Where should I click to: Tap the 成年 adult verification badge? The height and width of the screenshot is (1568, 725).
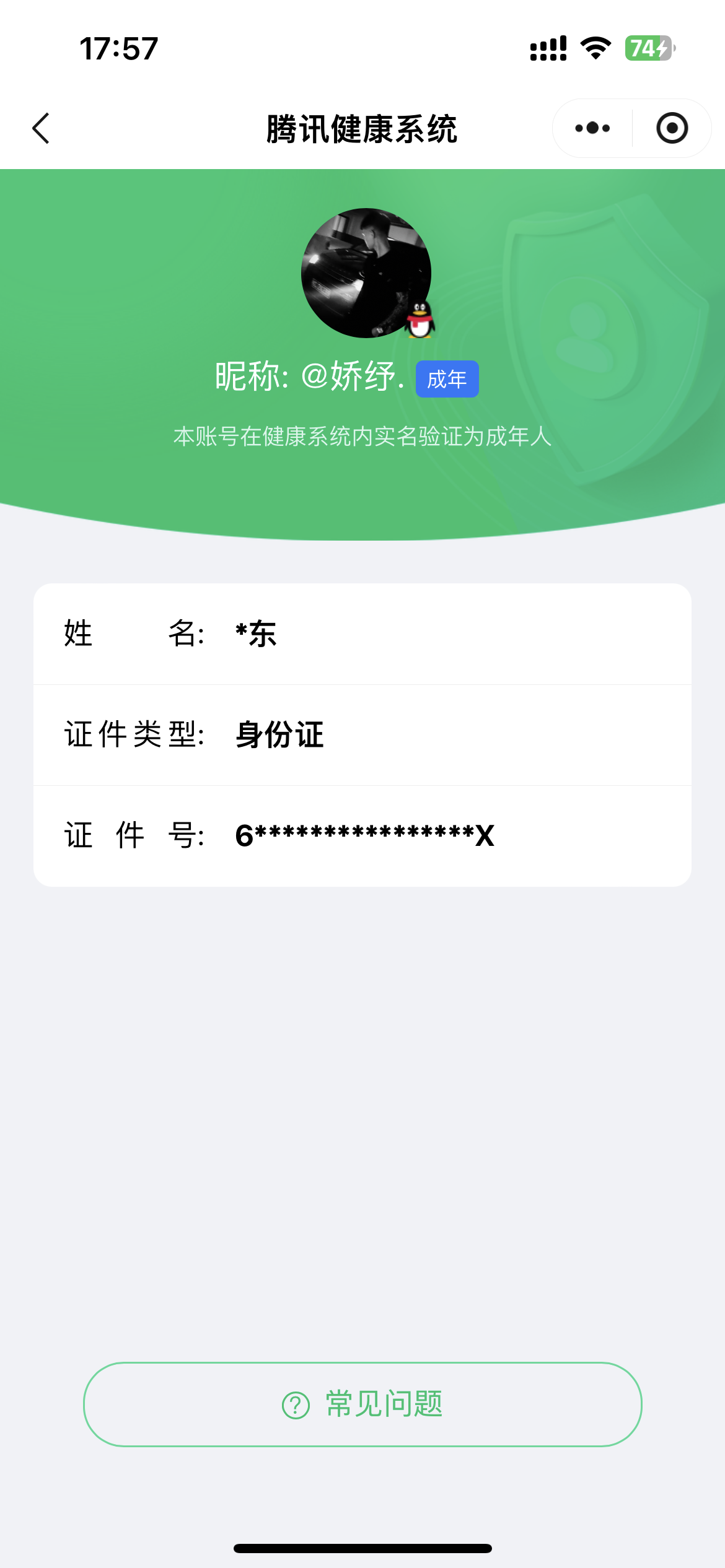[448, 380]
